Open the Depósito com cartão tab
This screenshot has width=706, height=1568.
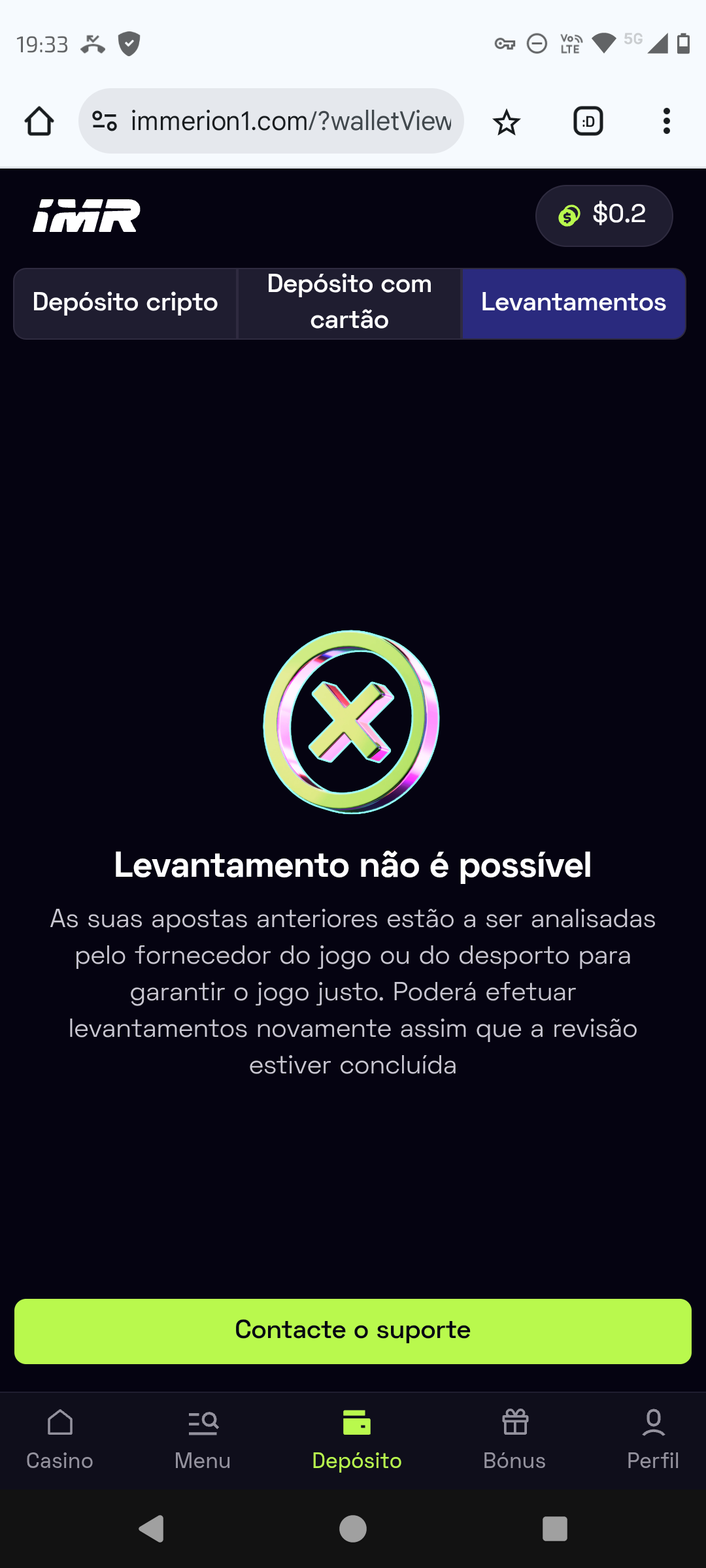(x=349, y=303)
